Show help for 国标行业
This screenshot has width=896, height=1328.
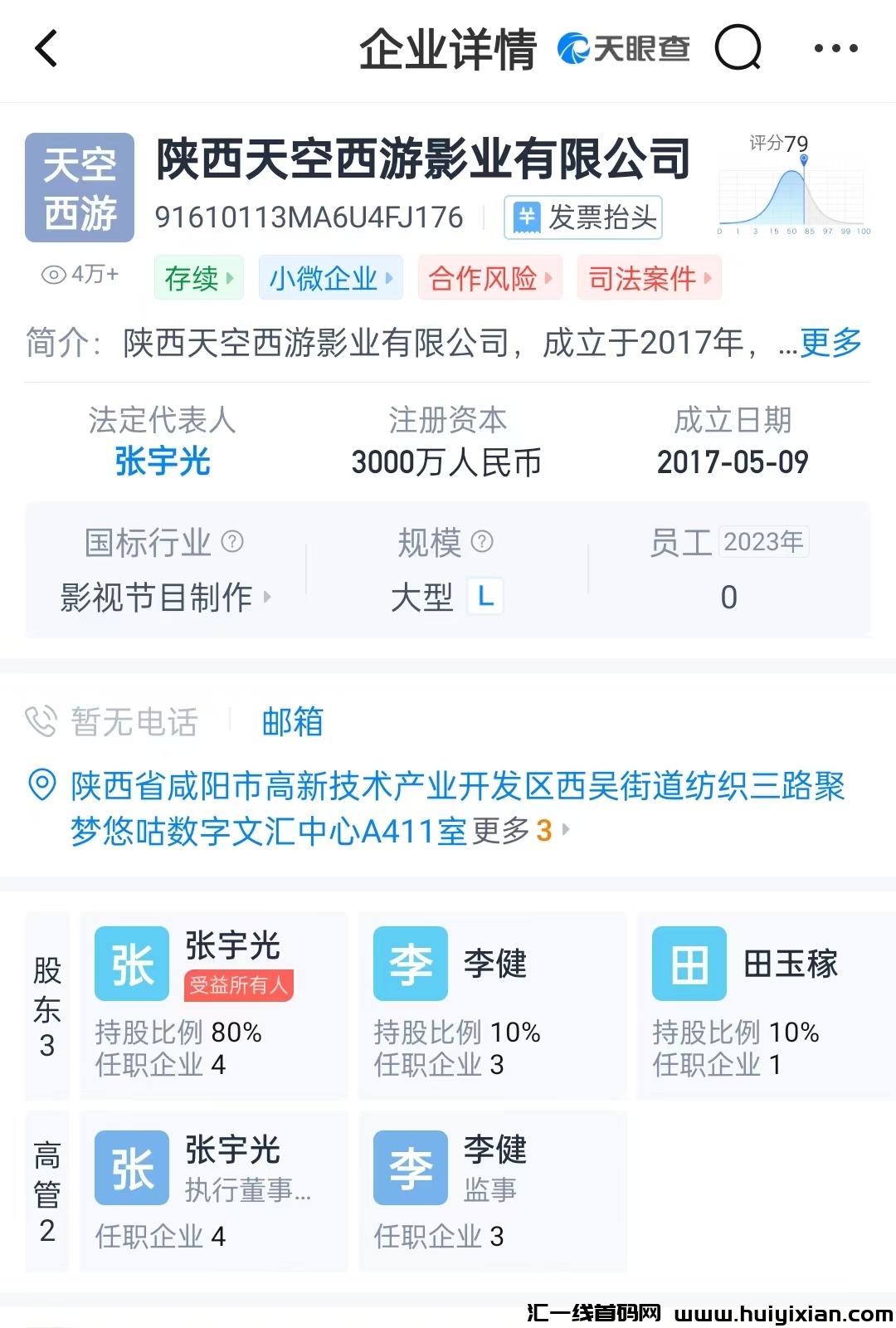pyautogui.click(x=233, y=542)
